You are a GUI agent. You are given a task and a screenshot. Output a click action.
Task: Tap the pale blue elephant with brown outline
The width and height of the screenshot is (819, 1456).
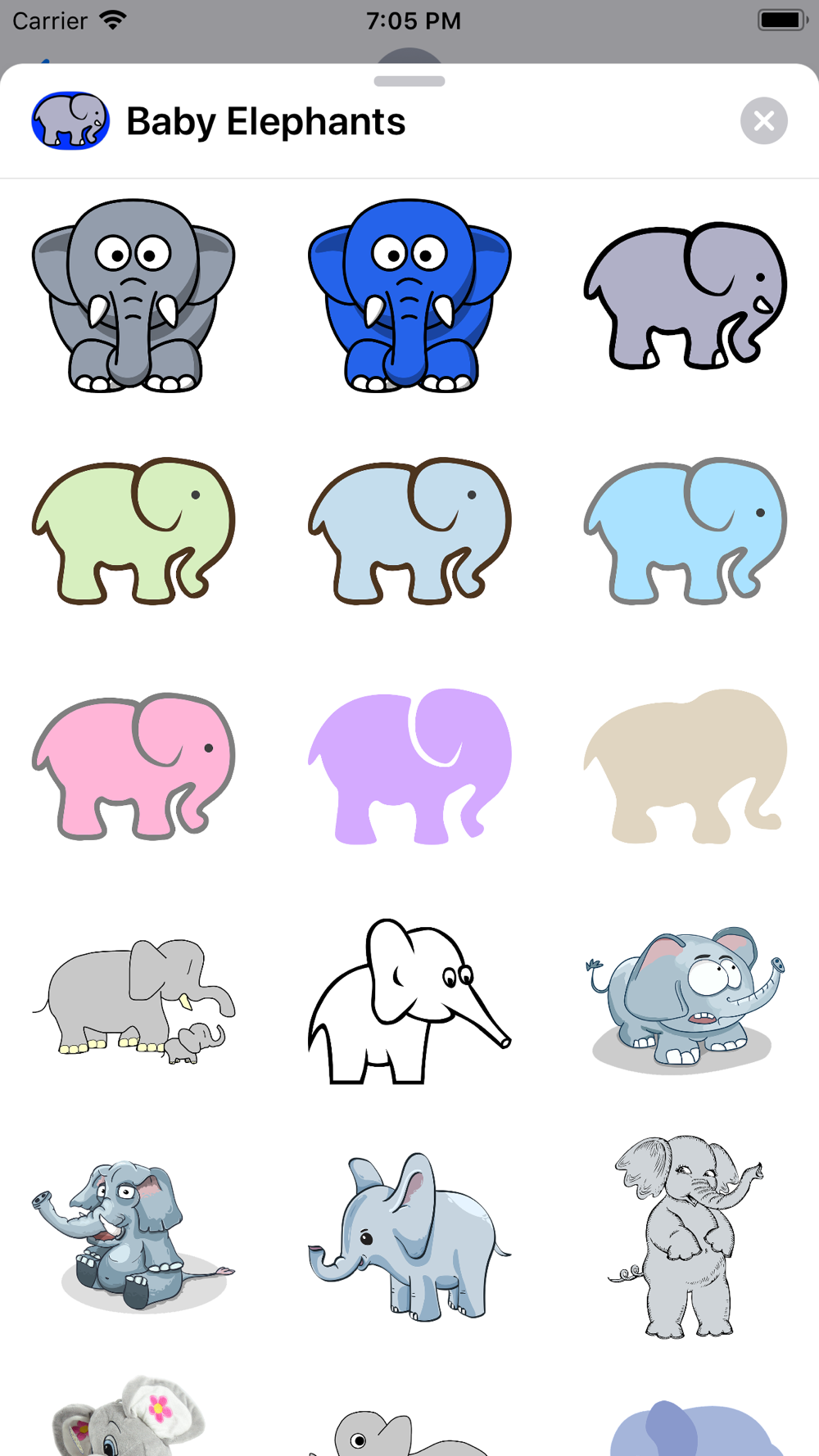point(409,531)
